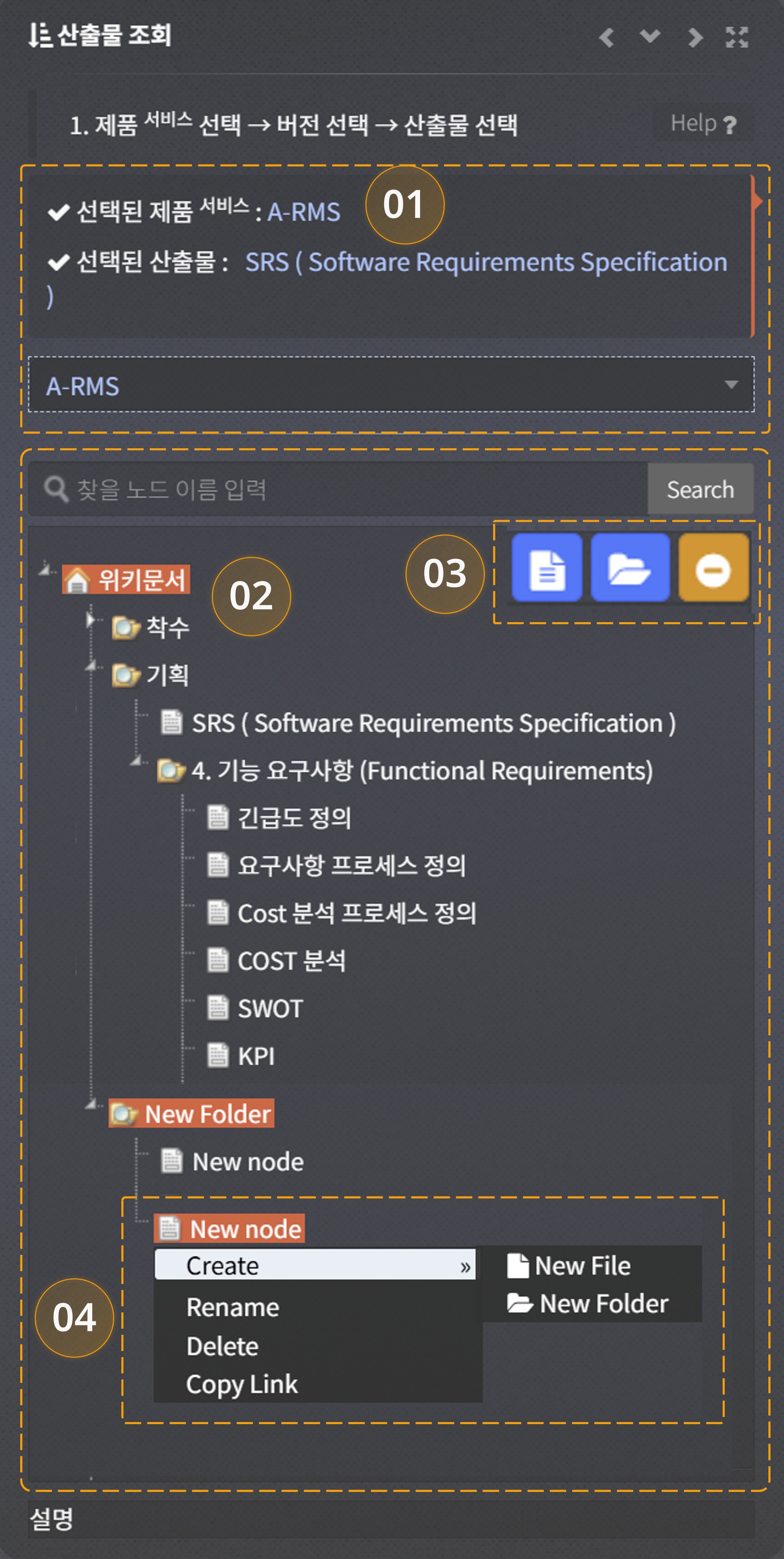Select the SWOT document

270,1009
